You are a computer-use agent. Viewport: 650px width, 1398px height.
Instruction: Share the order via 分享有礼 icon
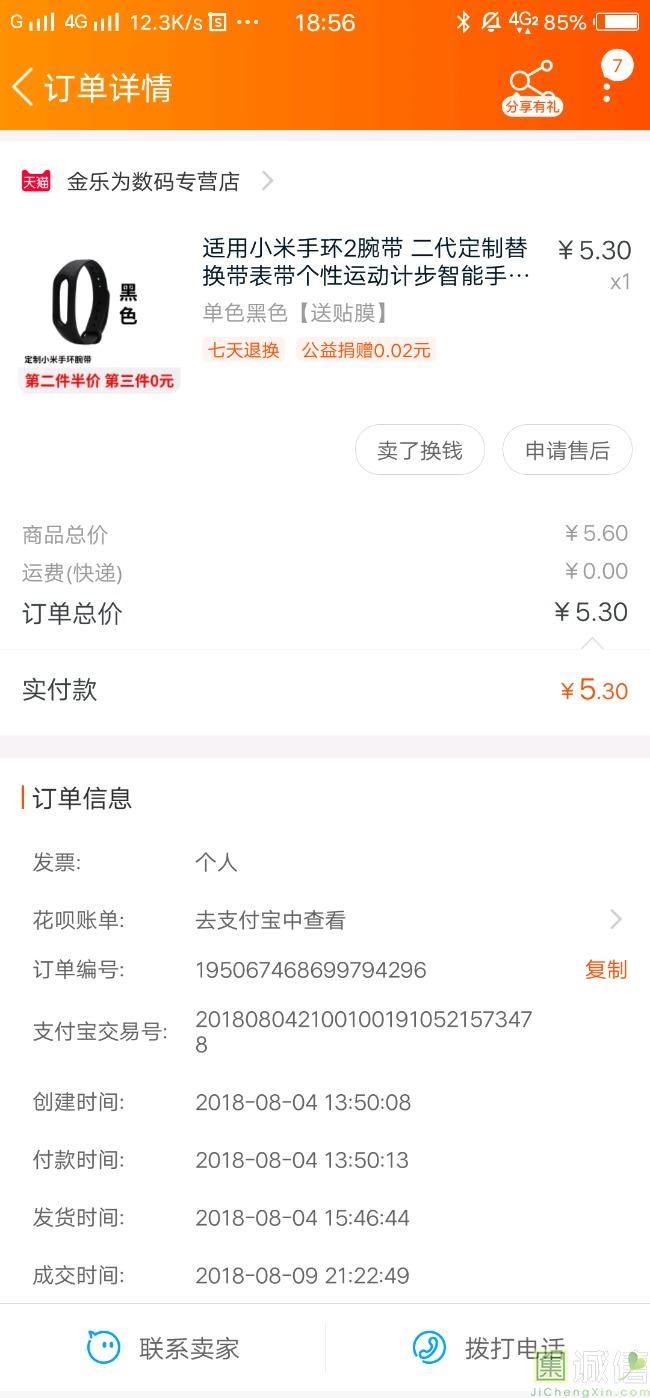531,88
